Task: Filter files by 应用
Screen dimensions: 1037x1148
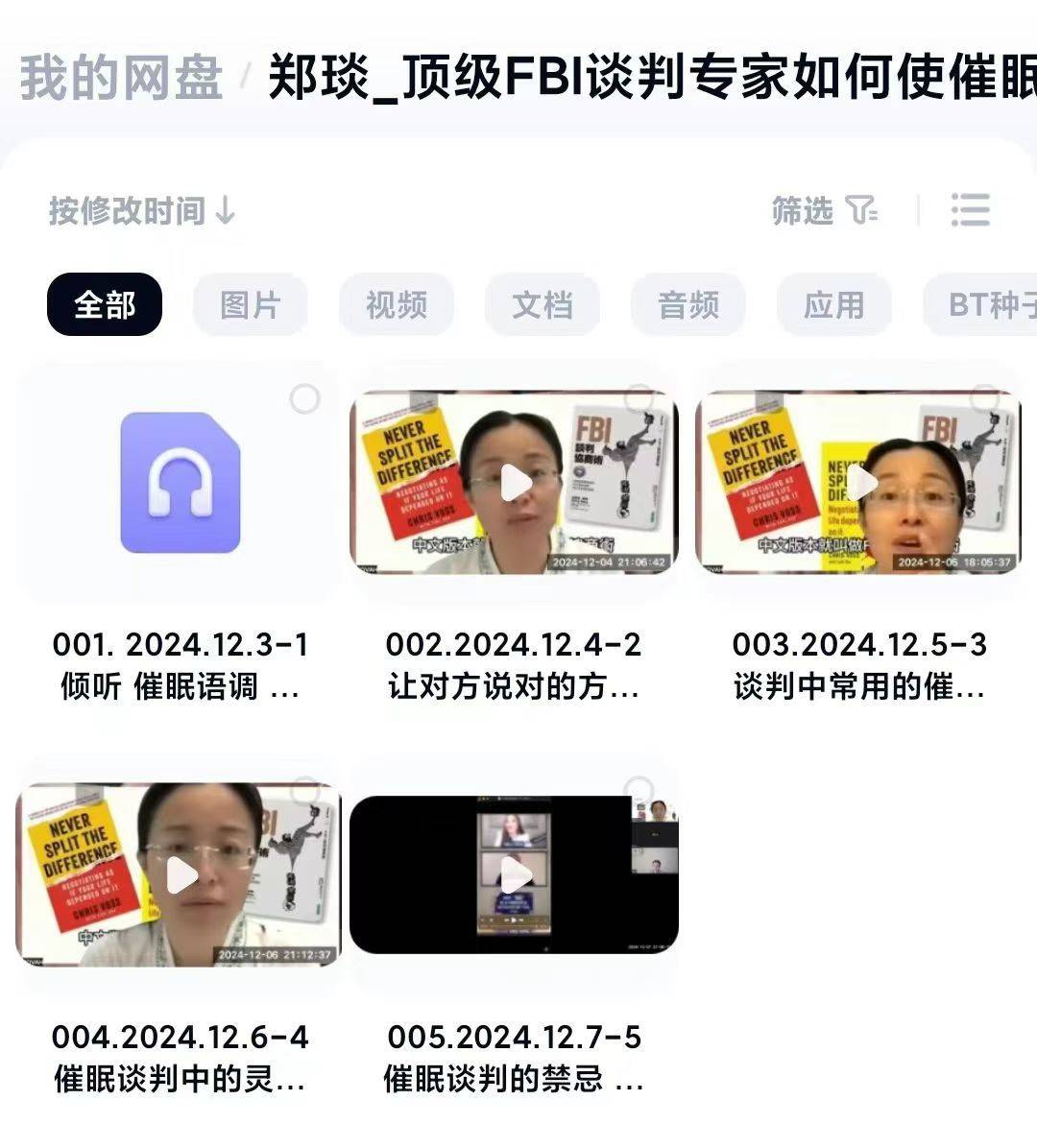Action: pyautogui.click(x=834, y=305)
